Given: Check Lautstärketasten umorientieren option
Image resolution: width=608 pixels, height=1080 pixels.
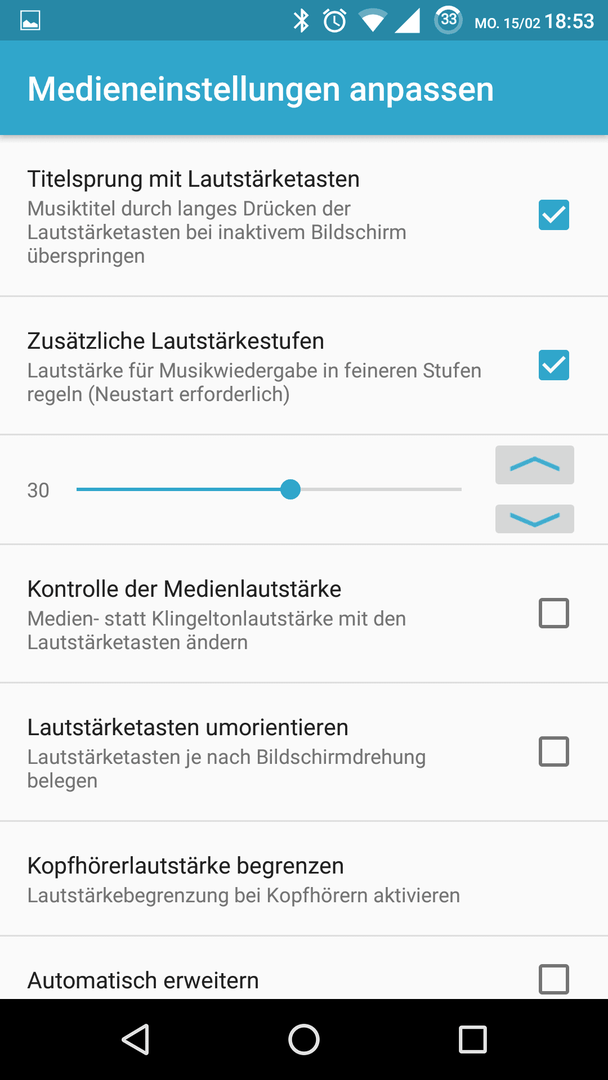Looking at the screenshot, I should 554,751.
